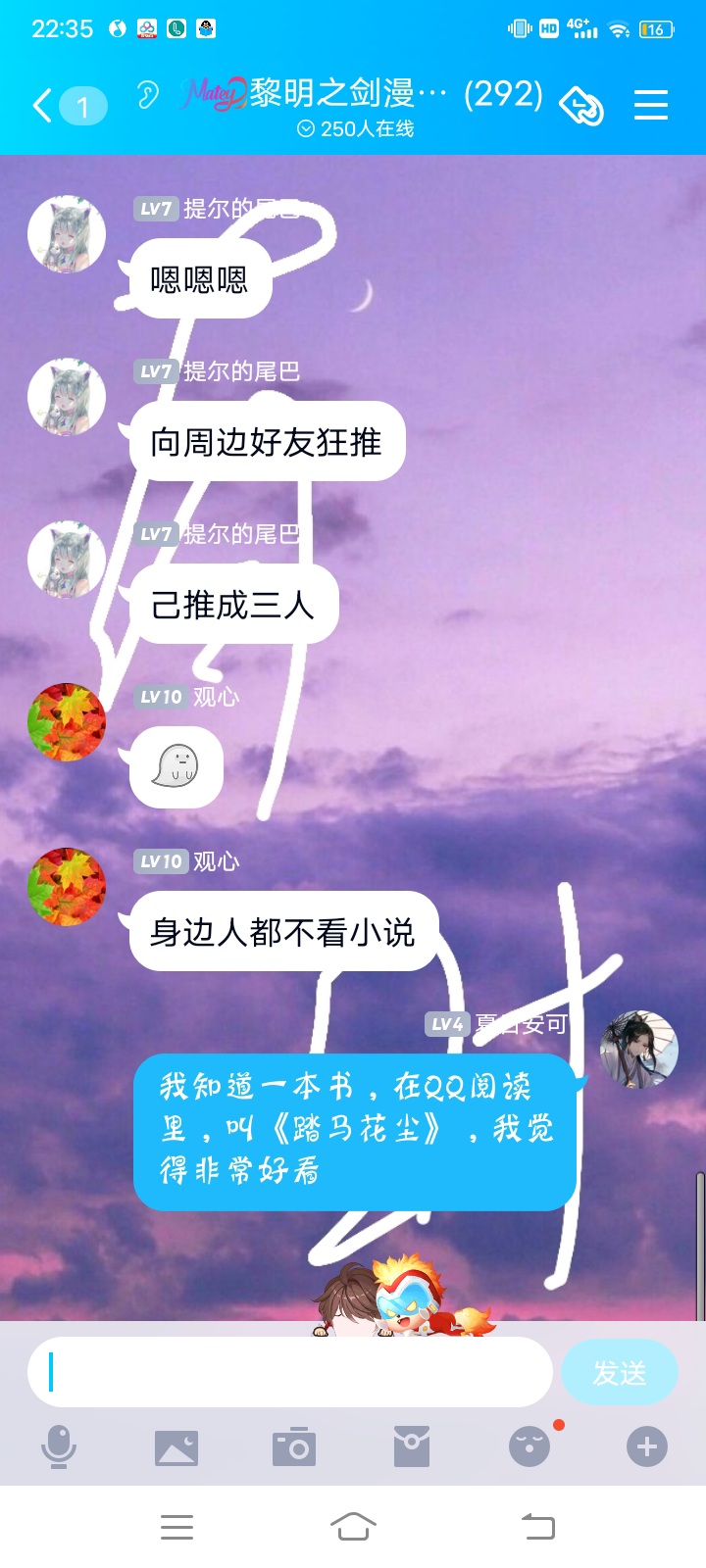Open 观心's avatar beside 身边人都不看小说
The image size is (706, 1568).
(x=67, y=886)
